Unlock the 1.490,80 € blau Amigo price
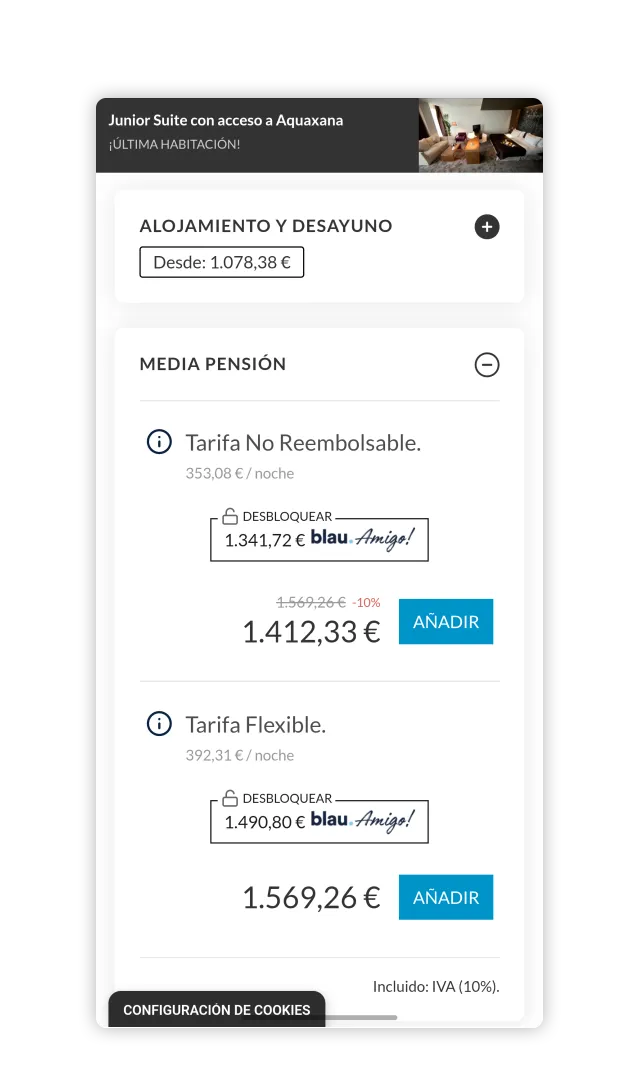The height and width of the screenshot is (1082, 621). tap(319, 818)
